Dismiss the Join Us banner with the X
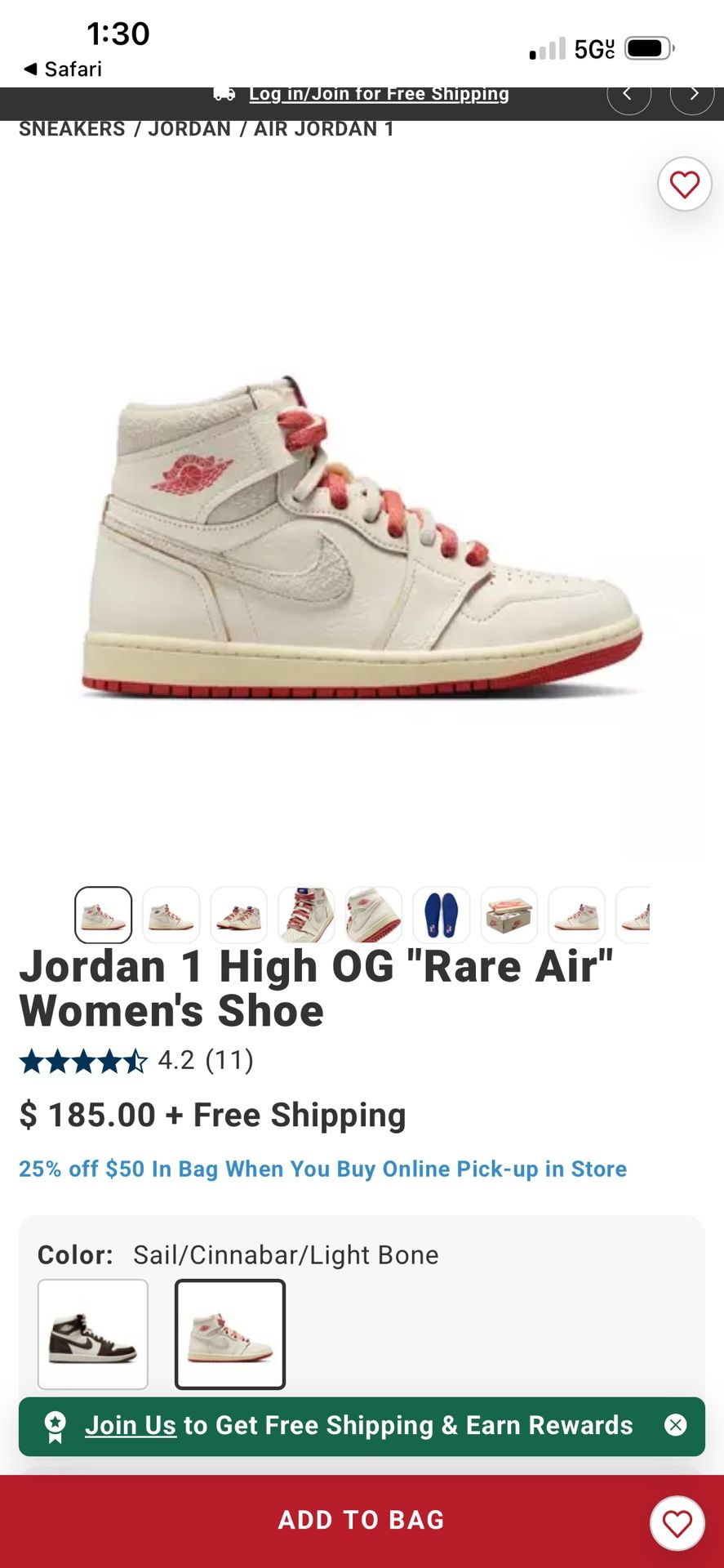Image resolution: width=724 pixels, height=1568 pixels. (x=676, y=1425)
